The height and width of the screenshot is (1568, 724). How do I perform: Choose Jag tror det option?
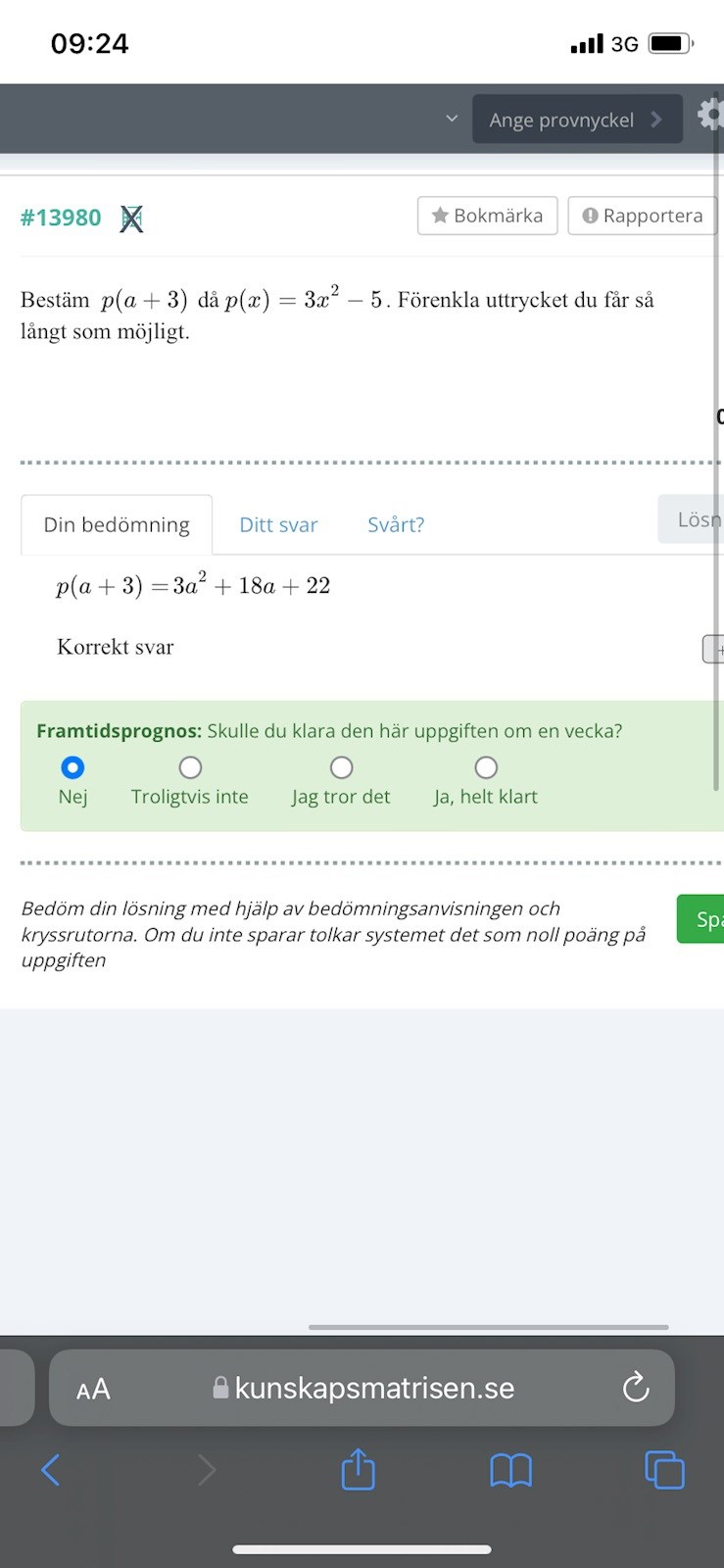341,767
